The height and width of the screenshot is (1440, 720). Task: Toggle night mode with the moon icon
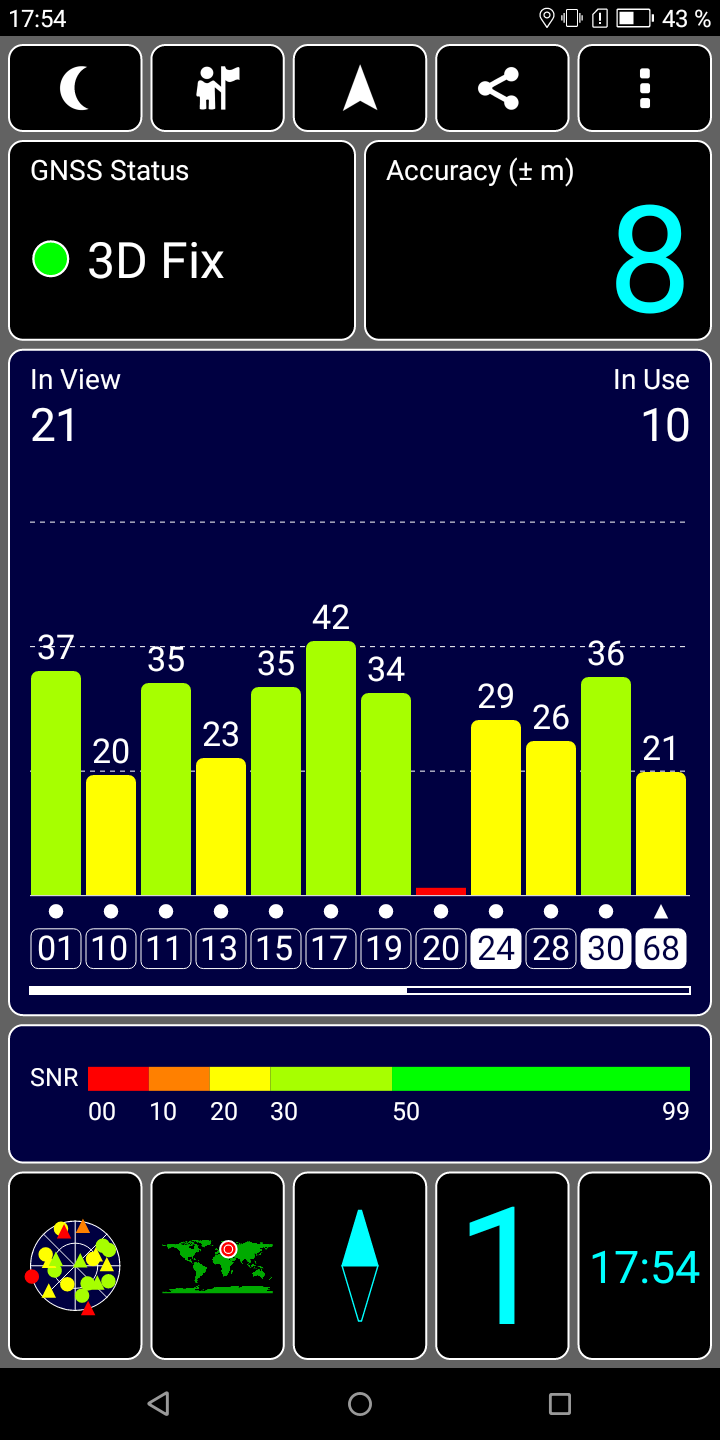[75, 88]
